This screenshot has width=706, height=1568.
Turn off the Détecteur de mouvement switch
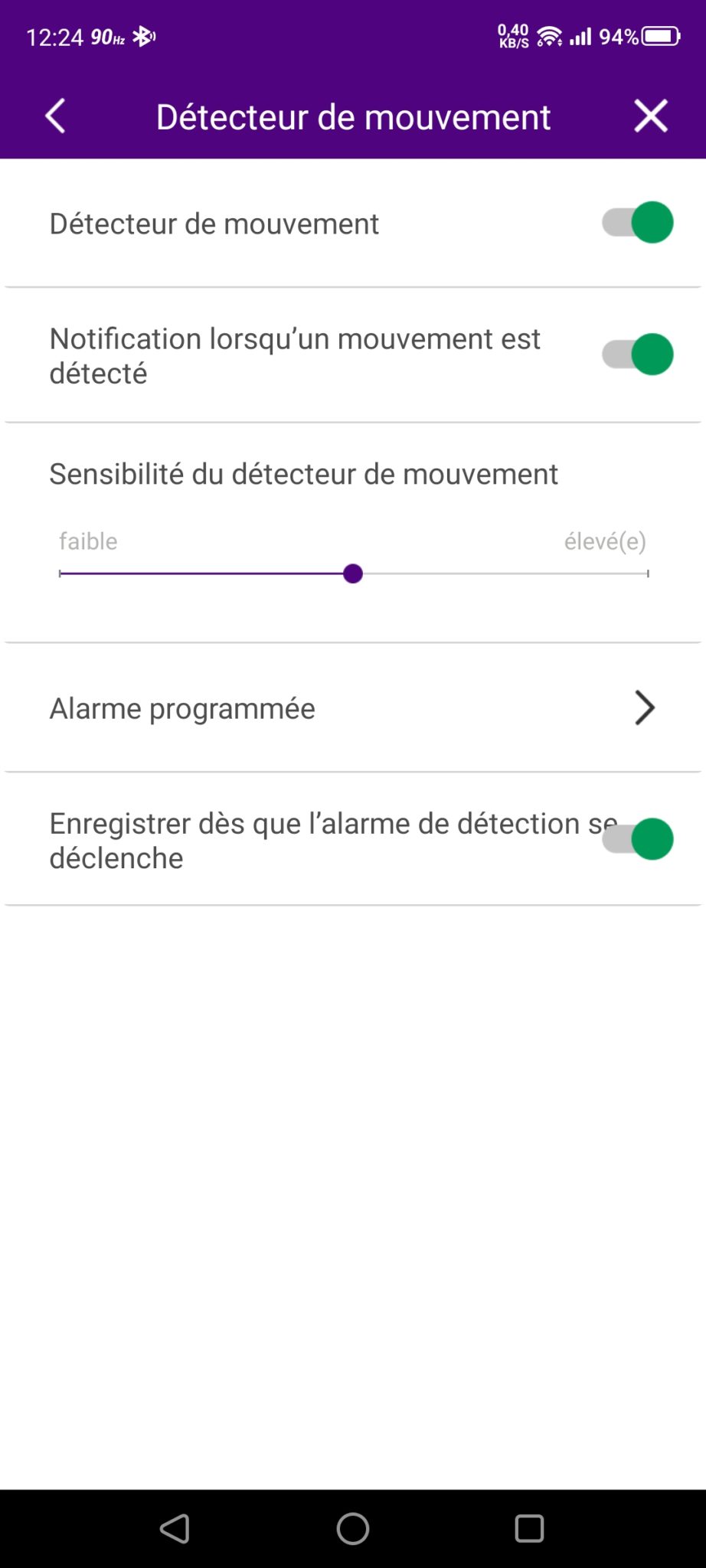tap(637, 223)
